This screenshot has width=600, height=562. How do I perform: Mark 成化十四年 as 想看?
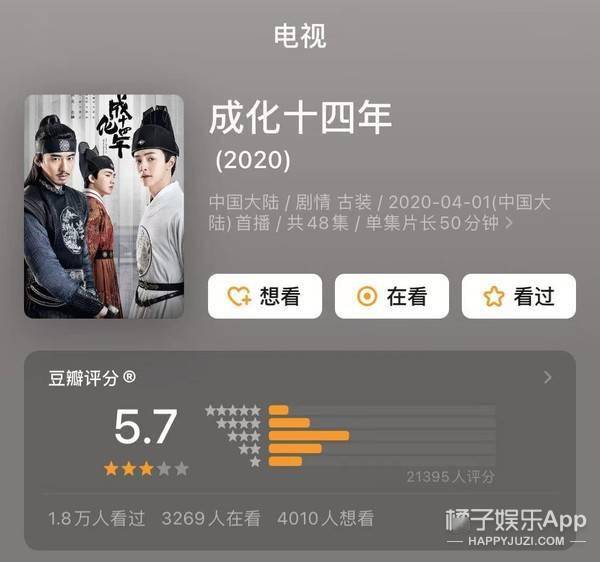pyautogui.click(x=264, y=296)
